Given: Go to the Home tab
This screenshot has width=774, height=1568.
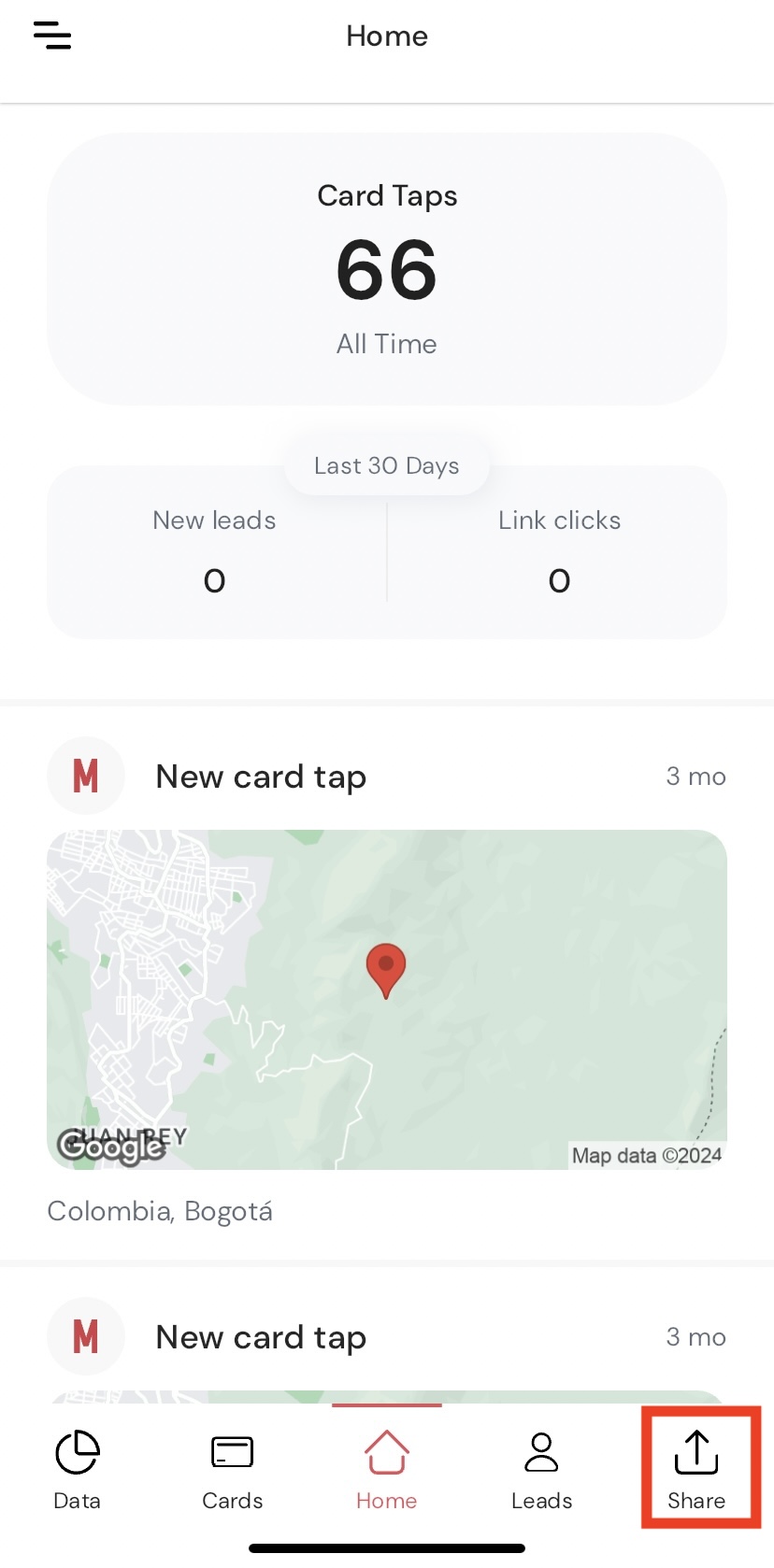Looking at the screenshot, I should click(x=386, y=1470).
